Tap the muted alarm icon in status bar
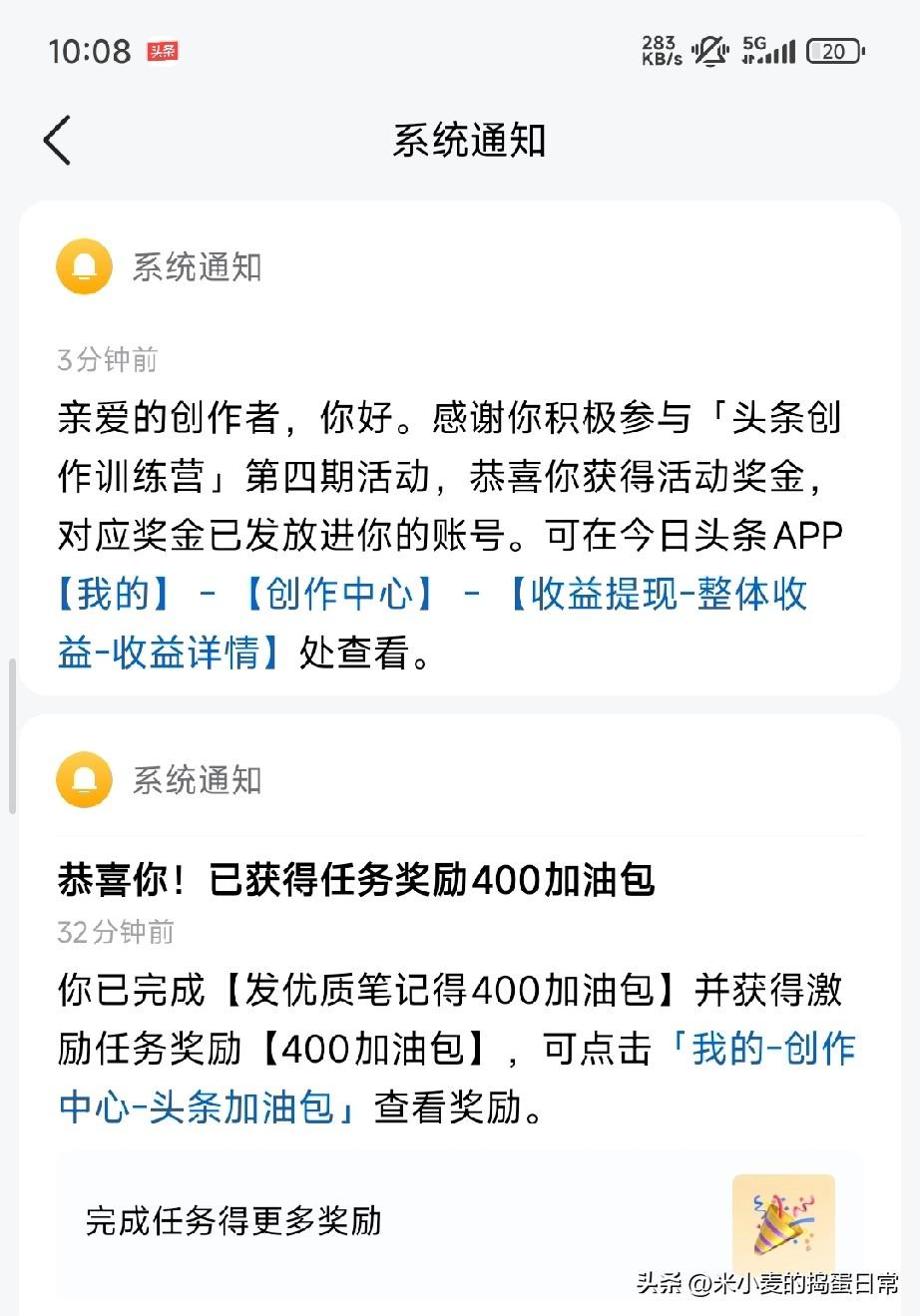The height and width of the screenshot is (1316, 920). [710, 50]
